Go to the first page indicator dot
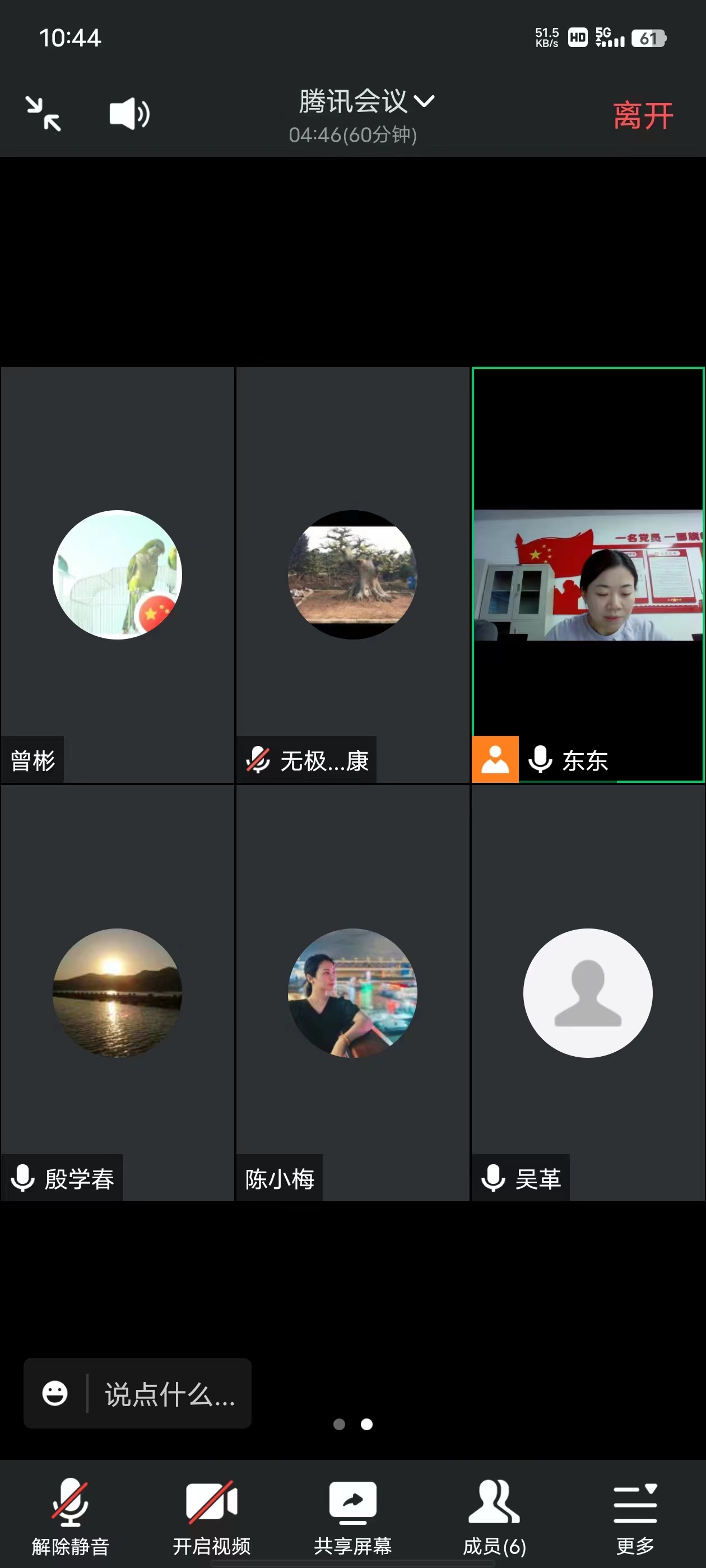The image size is (706, 1568). click(x=340, y=1424)
